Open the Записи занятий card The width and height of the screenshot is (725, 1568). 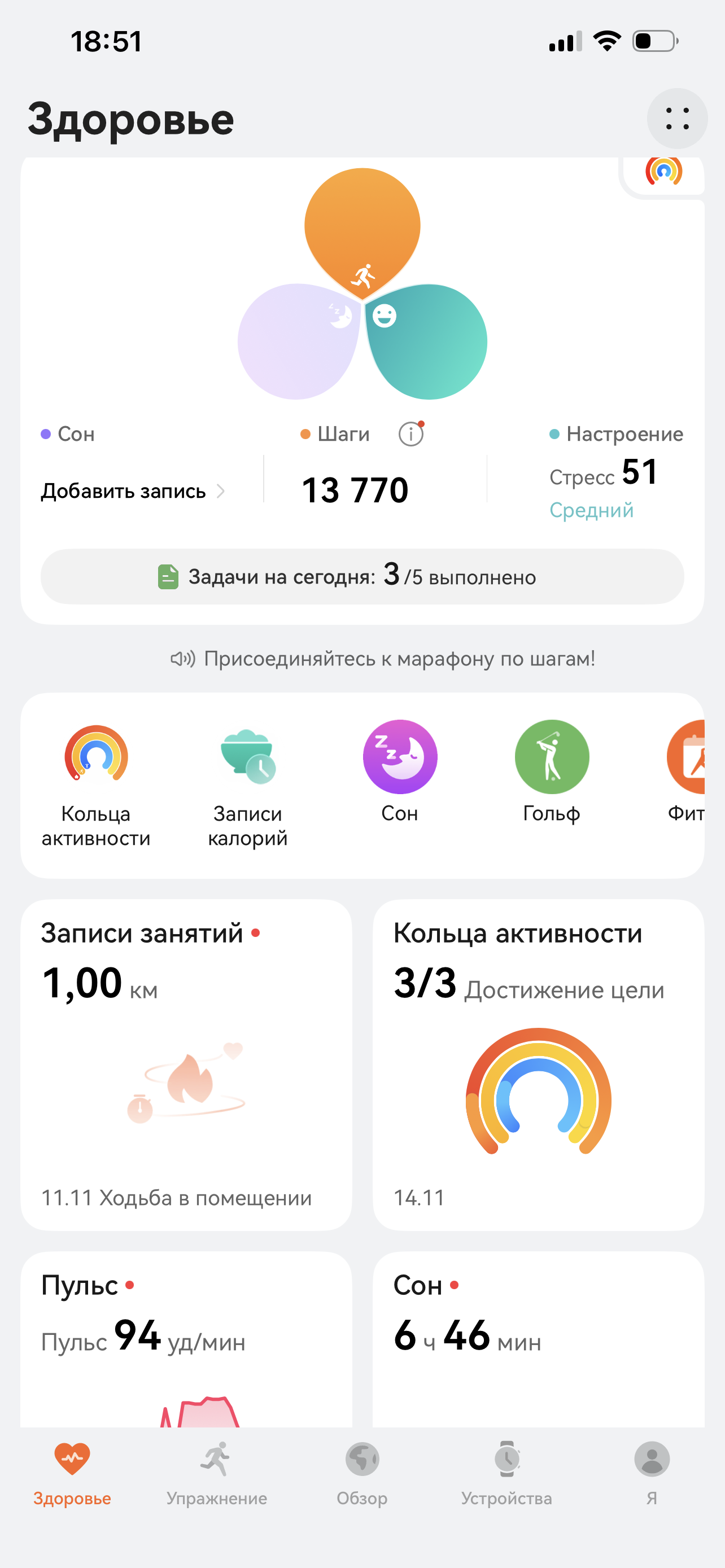click(186, 1064)
